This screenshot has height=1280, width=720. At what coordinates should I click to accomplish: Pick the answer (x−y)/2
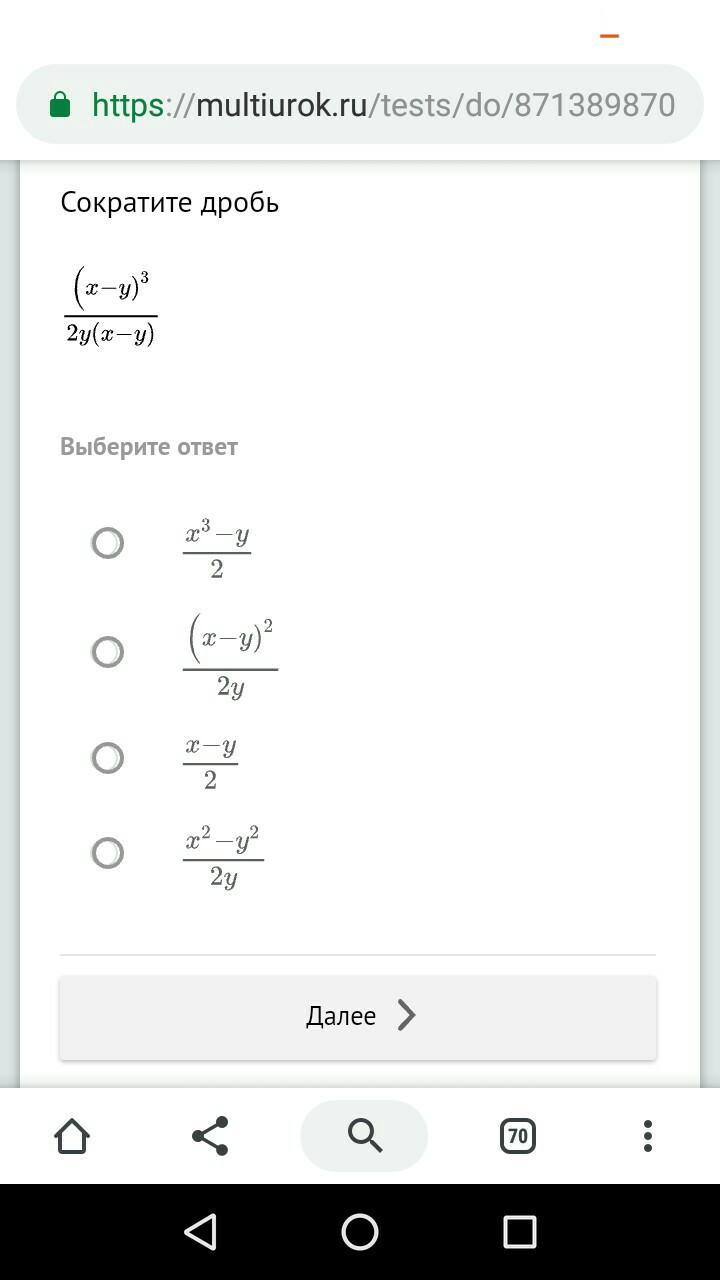pos(108,758)
